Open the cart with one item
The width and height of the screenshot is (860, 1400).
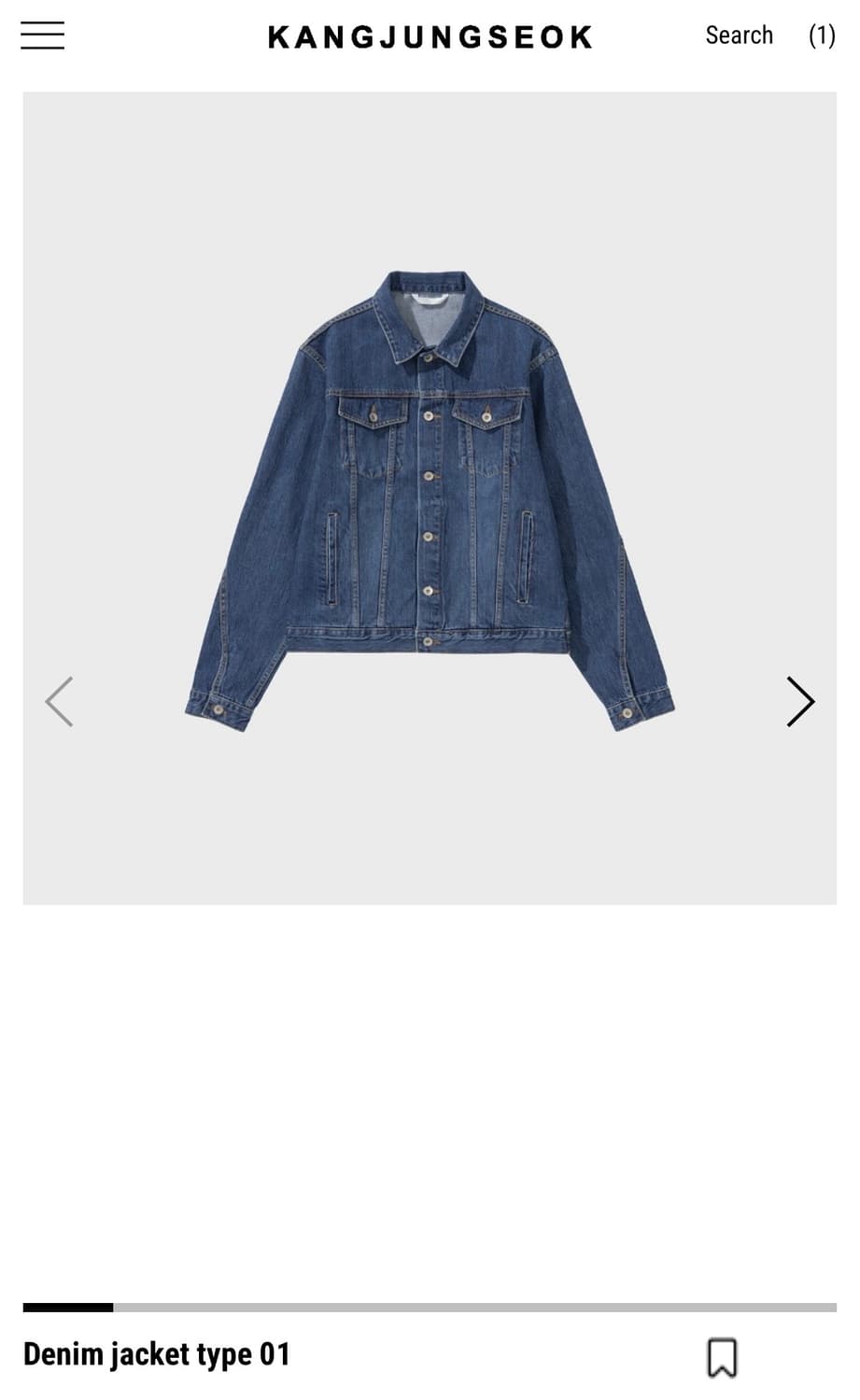click(822, 35)
